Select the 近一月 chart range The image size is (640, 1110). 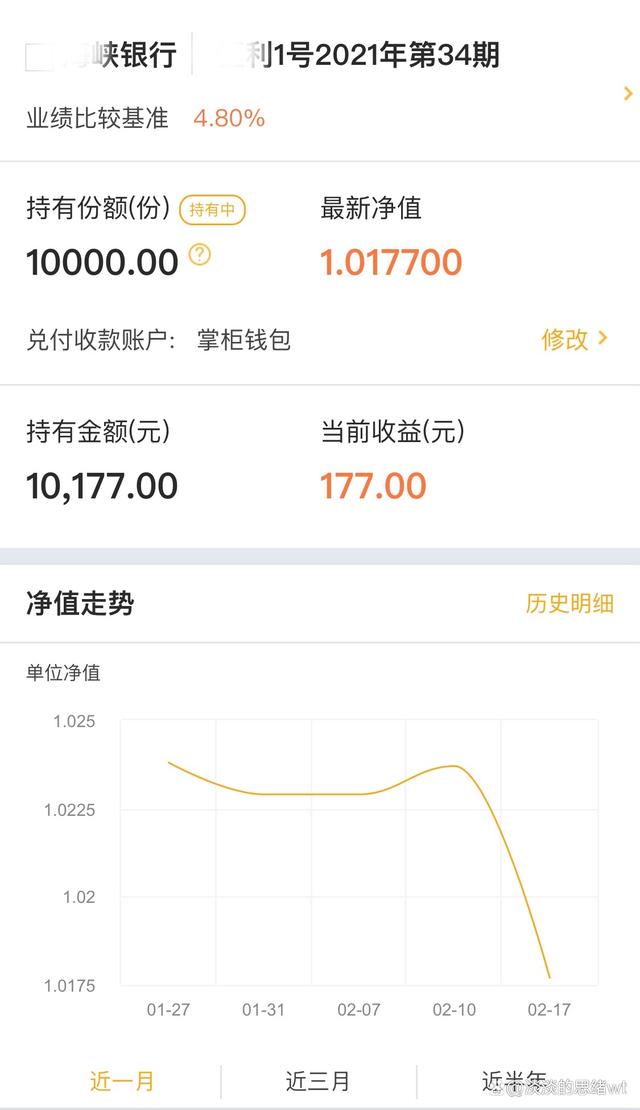(x=122, y=1081)
